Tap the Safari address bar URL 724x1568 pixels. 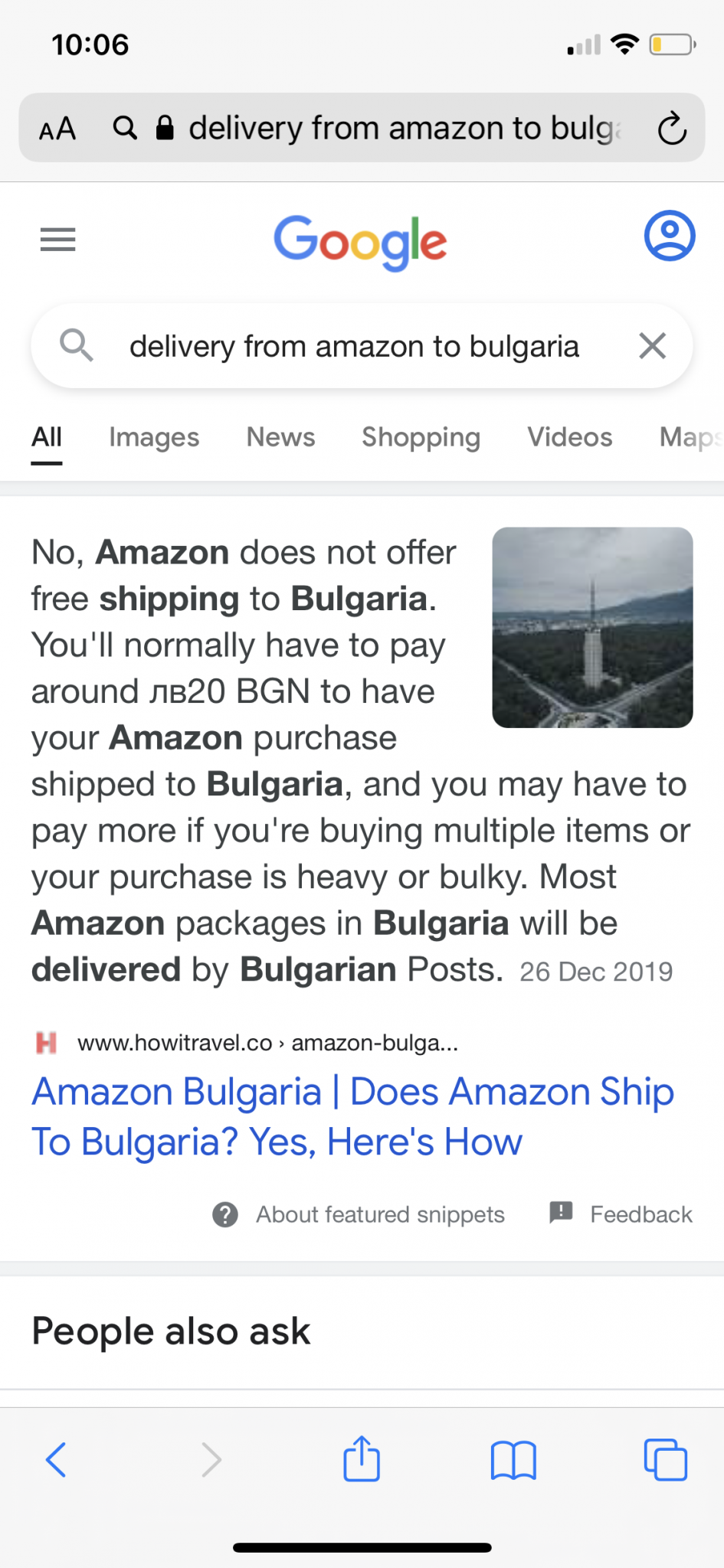[402, 128]
